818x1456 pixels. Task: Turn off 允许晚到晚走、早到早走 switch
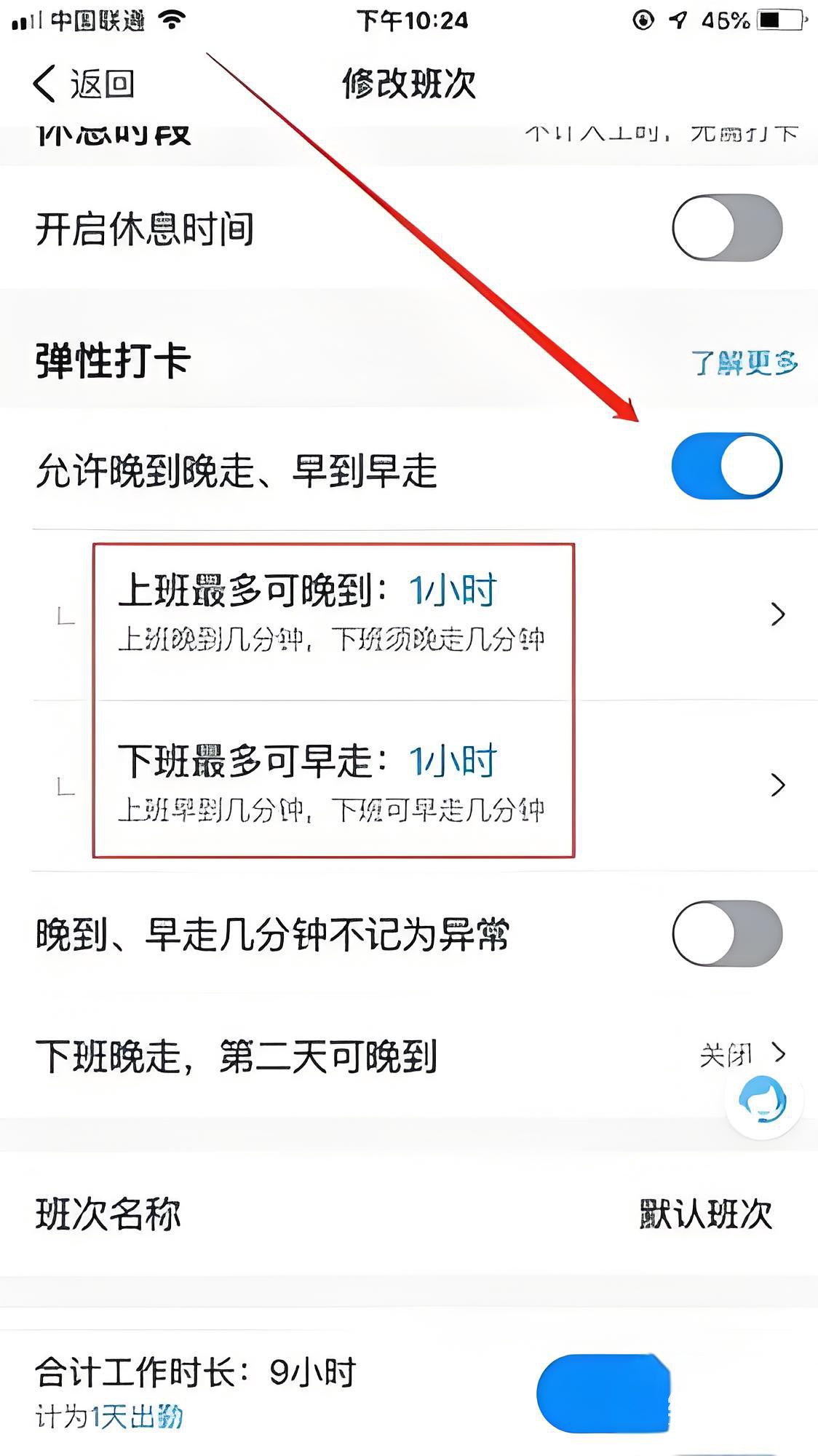726,466
